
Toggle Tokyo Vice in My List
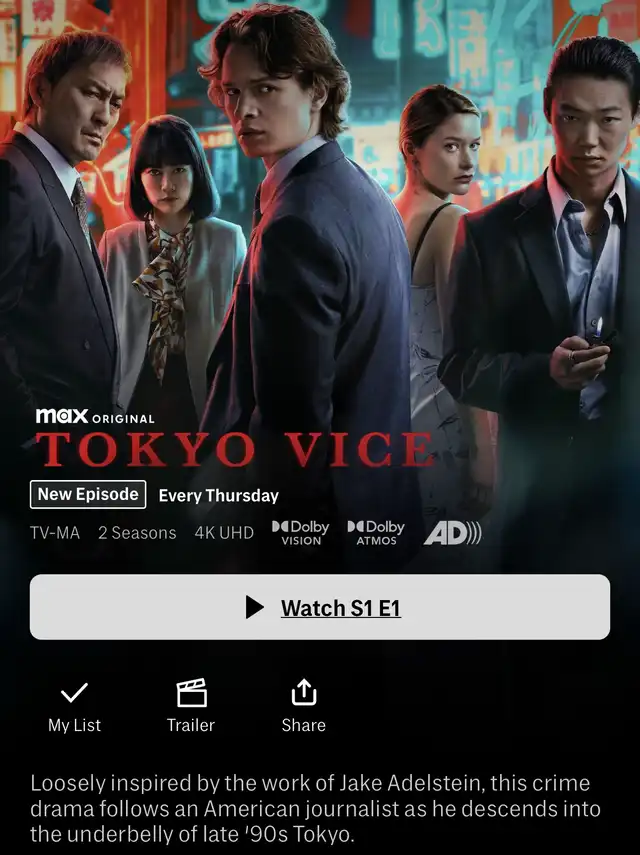coord(75,705)
